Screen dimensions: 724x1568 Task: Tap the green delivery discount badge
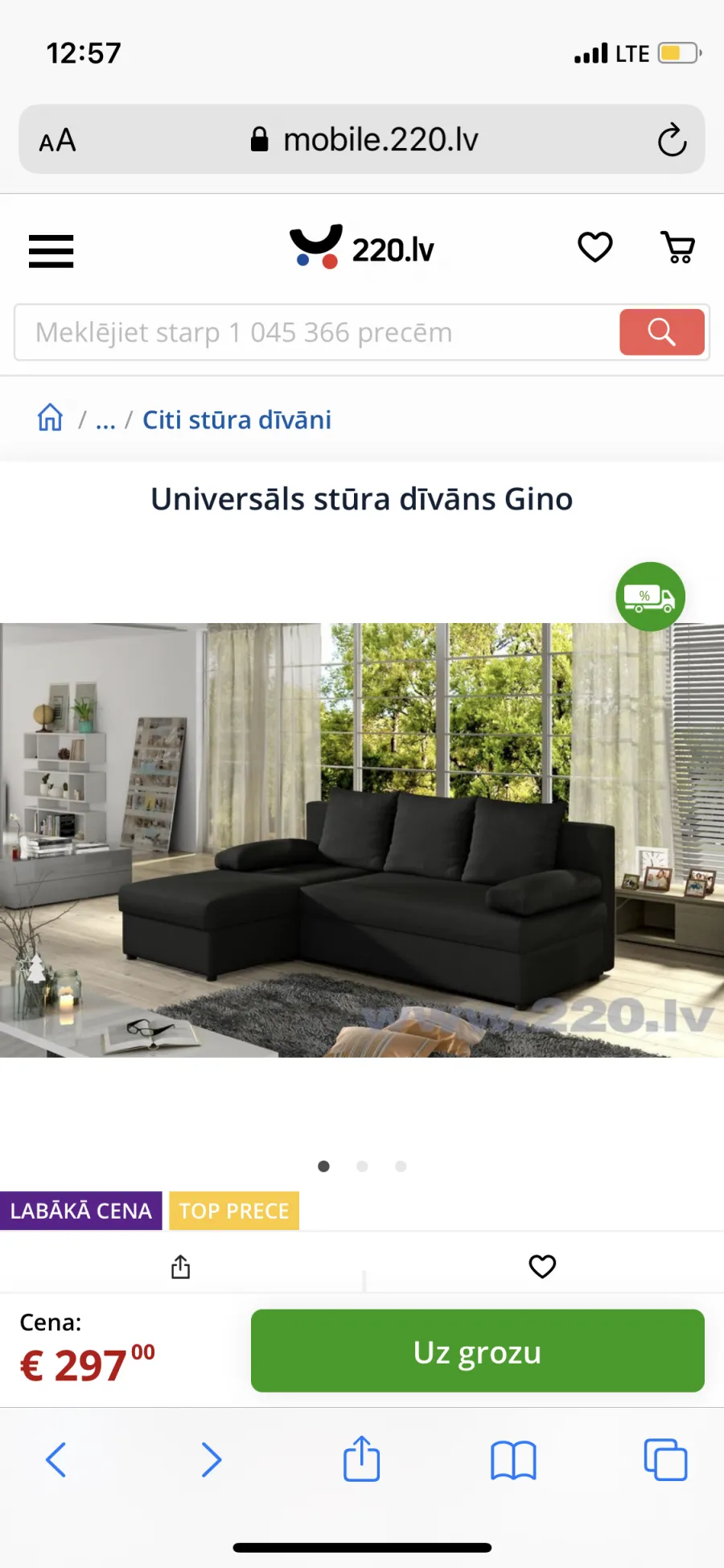point(650,596)
